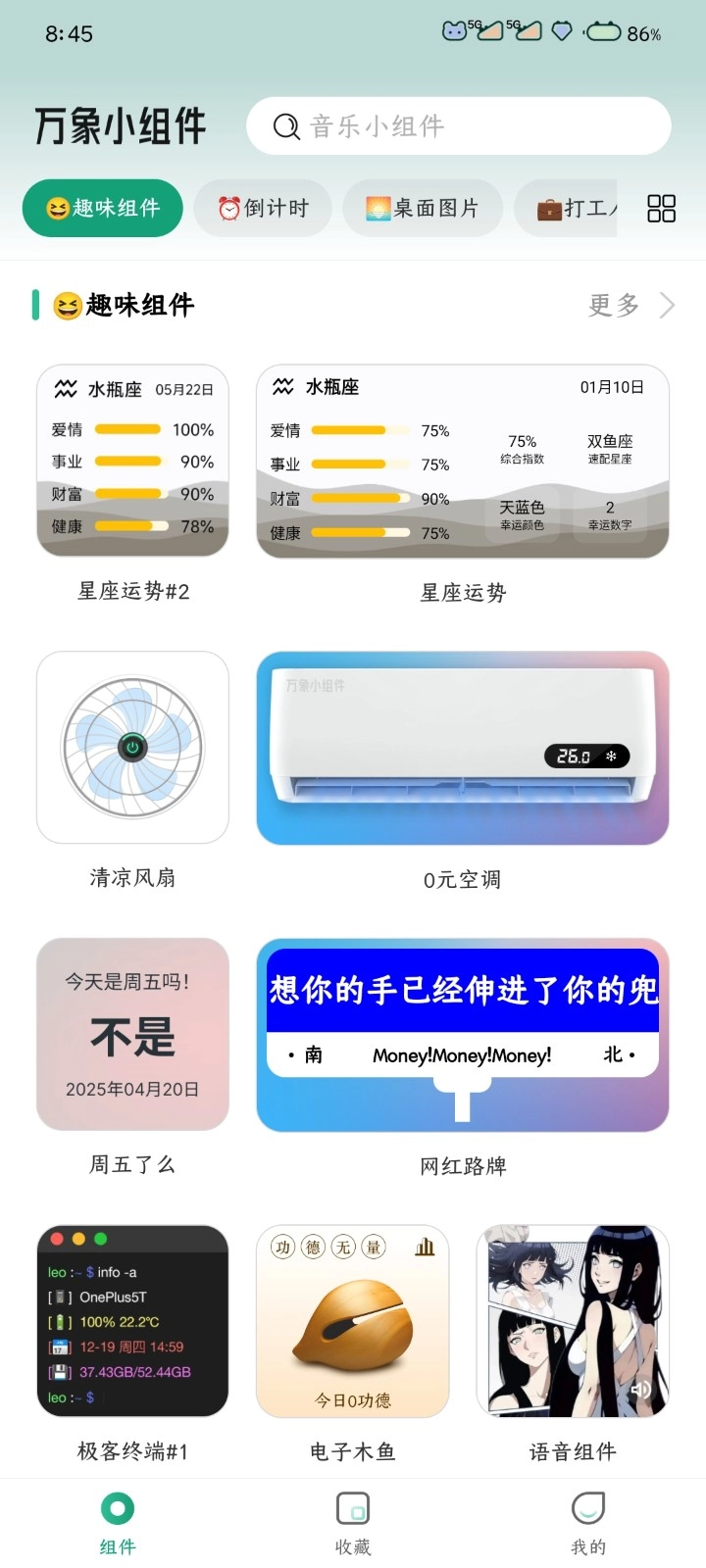Open the 电子木鱼 widget
This screenshot has width=706, height=1568.
[353, 1321]
